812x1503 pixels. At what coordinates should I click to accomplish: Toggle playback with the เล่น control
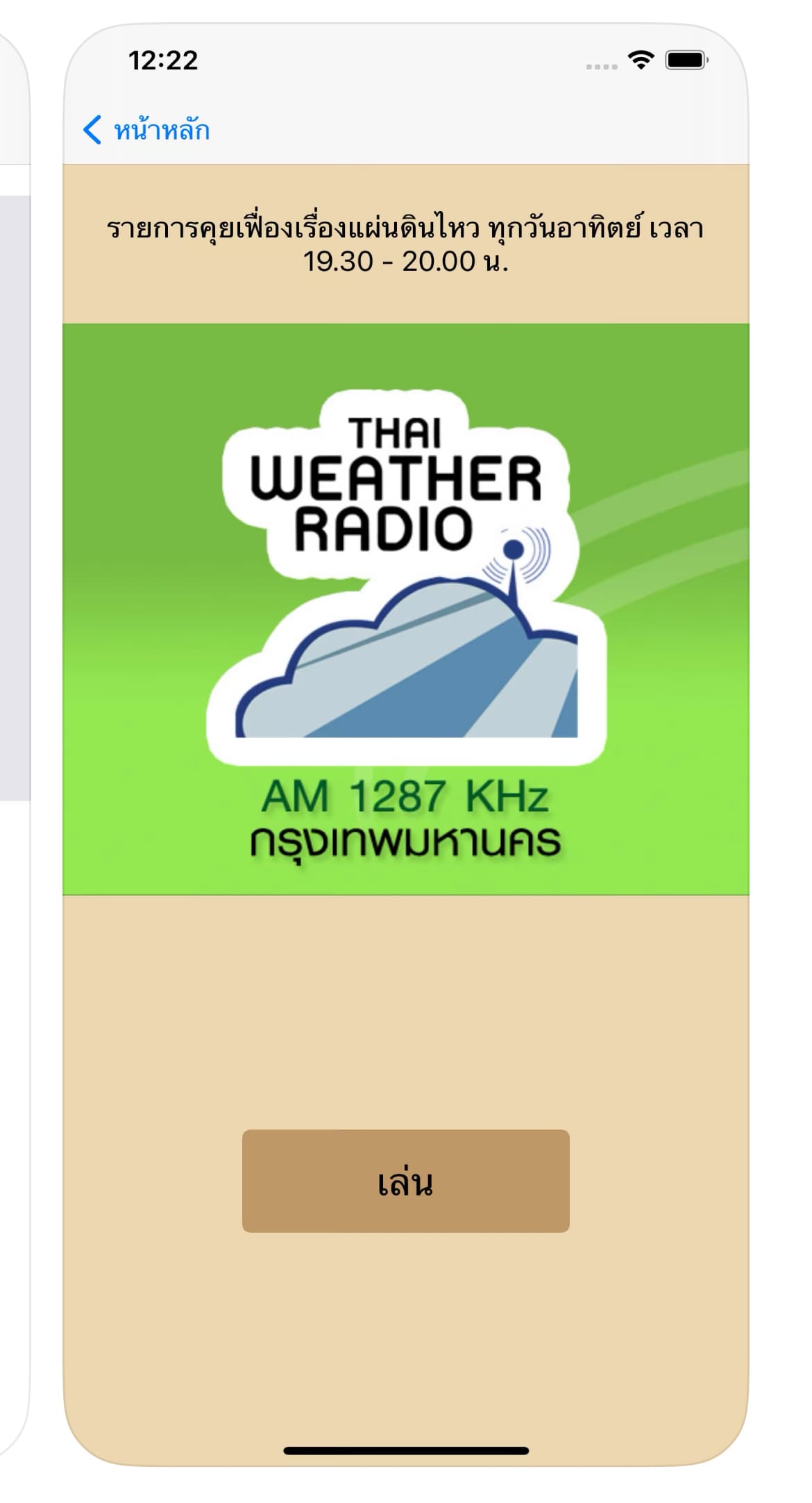click(406, 1180)
